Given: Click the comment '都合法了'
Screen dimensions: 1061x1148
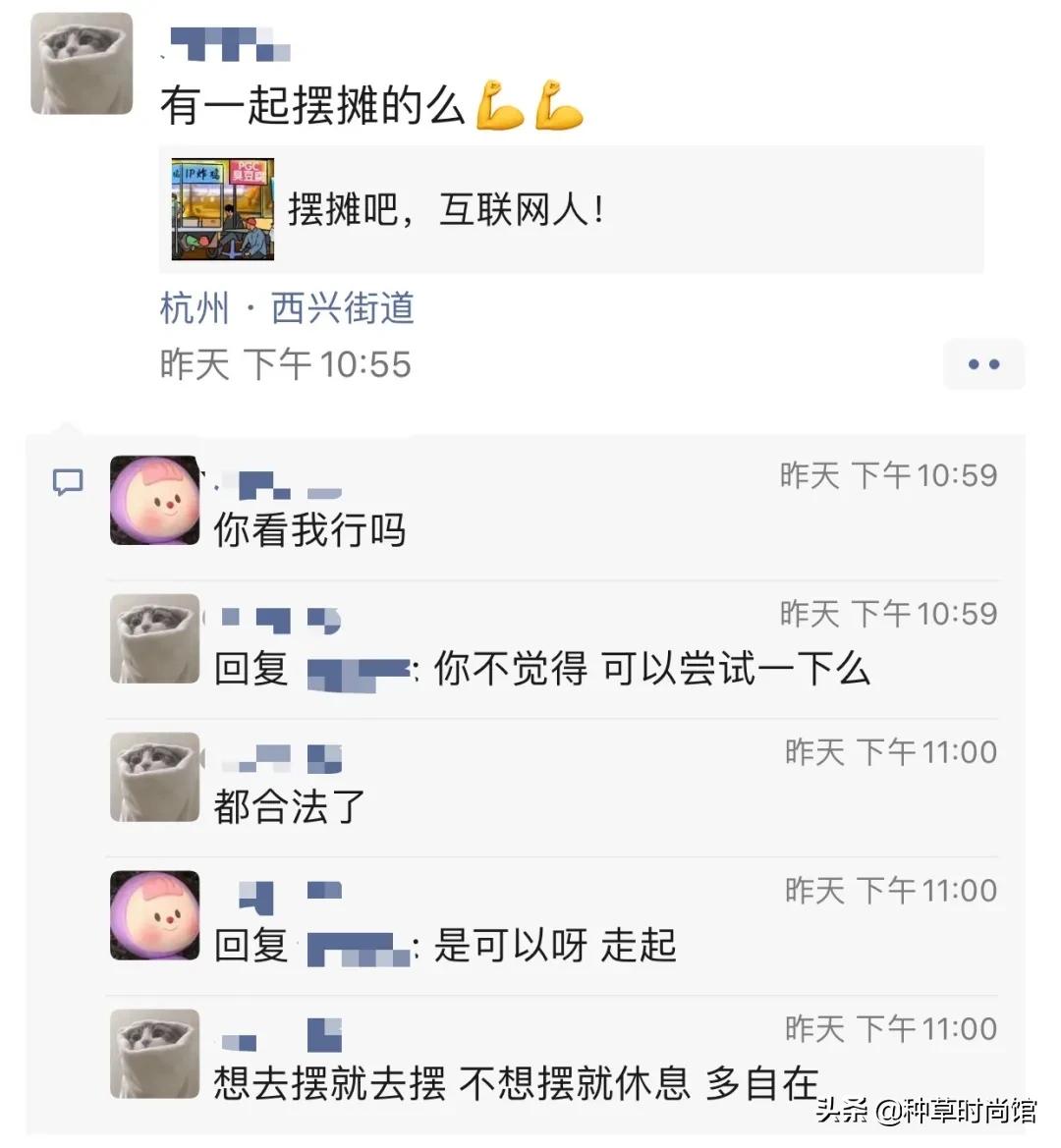Looking at the screenshot, I should [x=286, y=806].
